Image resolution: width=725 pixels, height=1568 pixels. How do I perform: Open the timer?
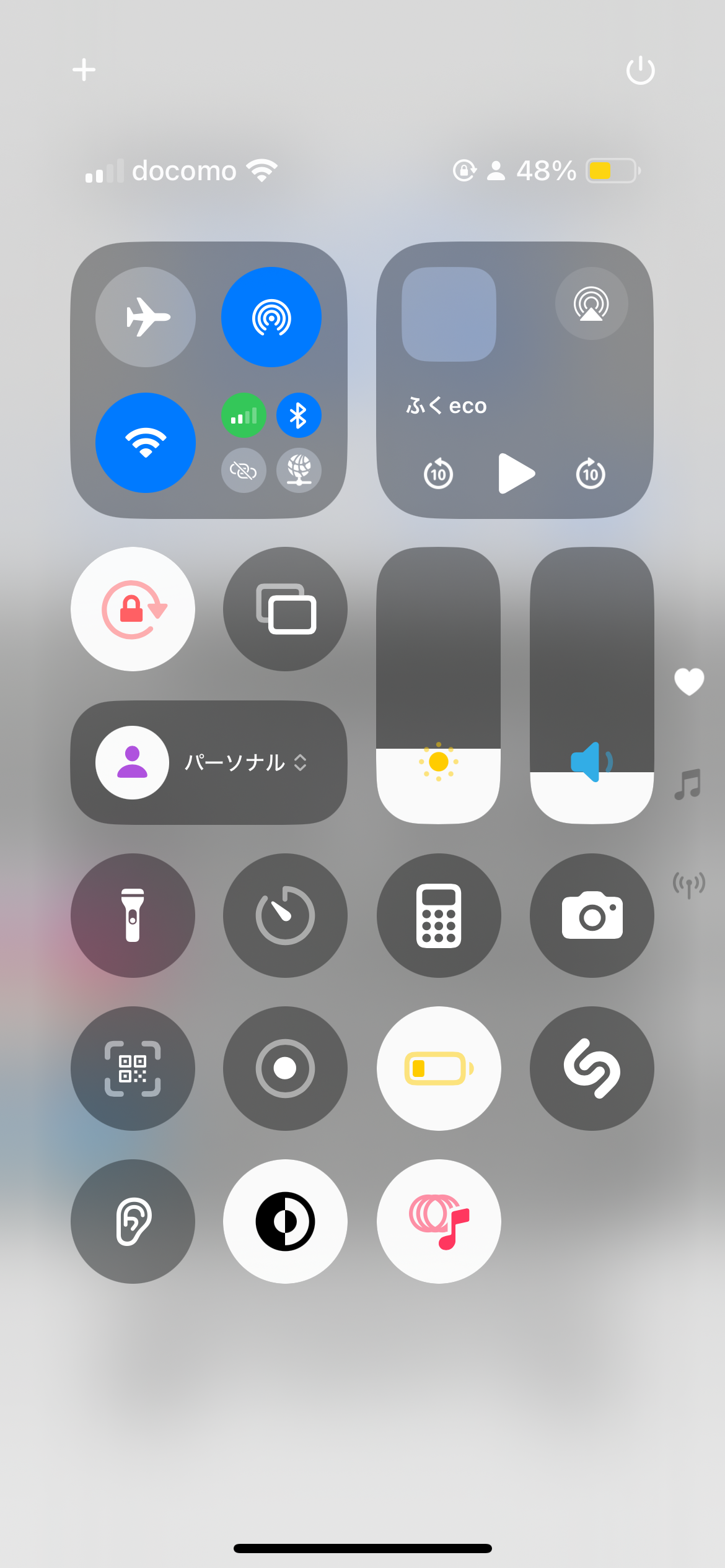(286, 915)
